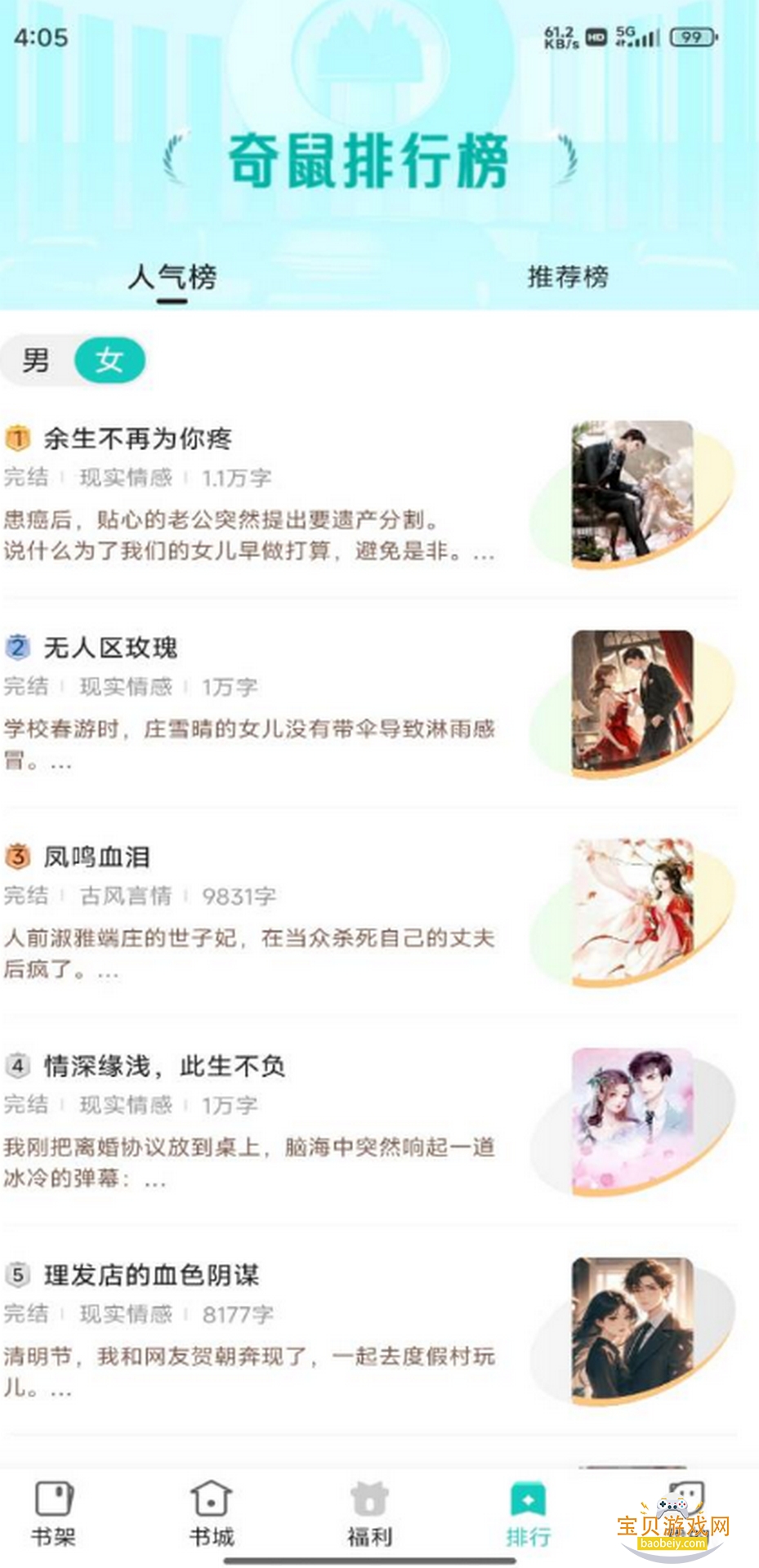Viewport: 759px width, 1568px height.
Task: Go to the 书架 tab
Action: click(54, 1514)
